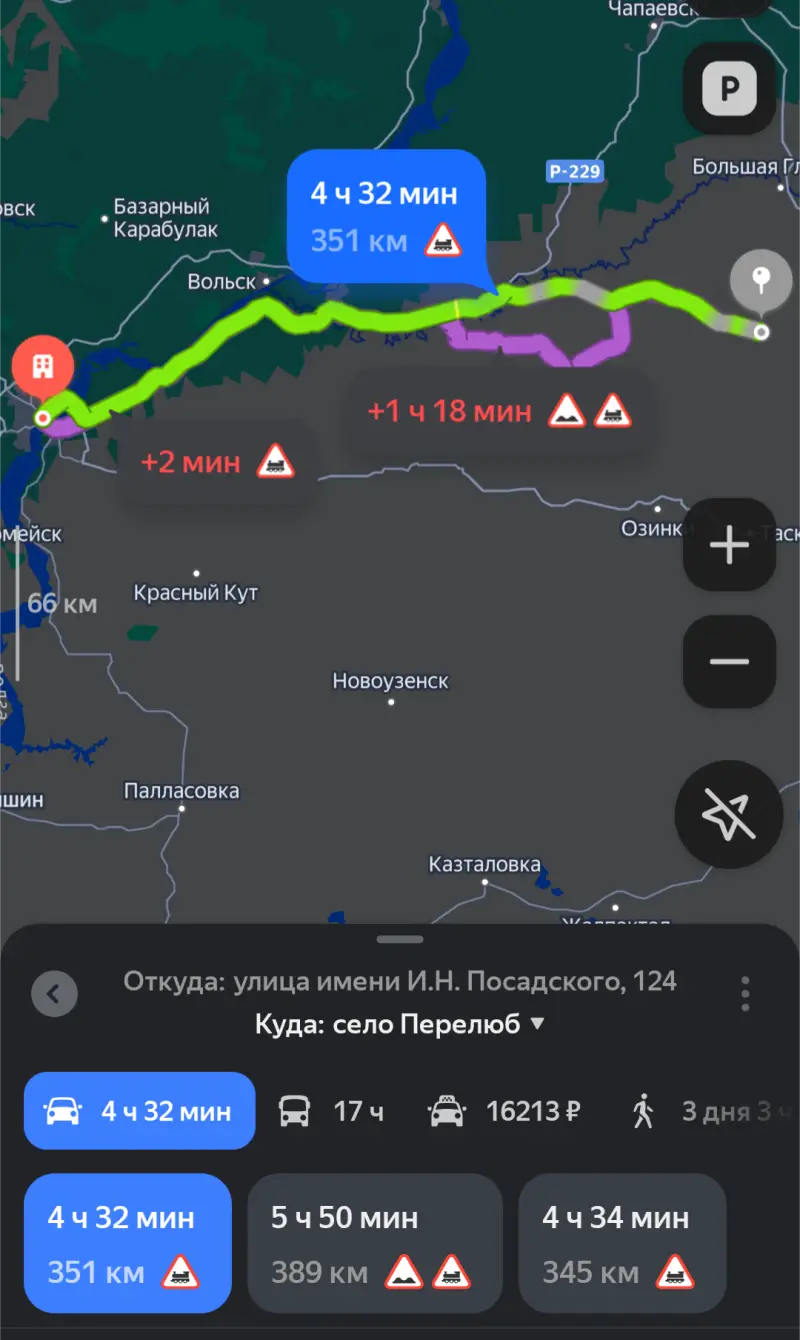The image size is (800, 1340).
Task: Switch to walking route 3 дня
Action: point(712,1111)
